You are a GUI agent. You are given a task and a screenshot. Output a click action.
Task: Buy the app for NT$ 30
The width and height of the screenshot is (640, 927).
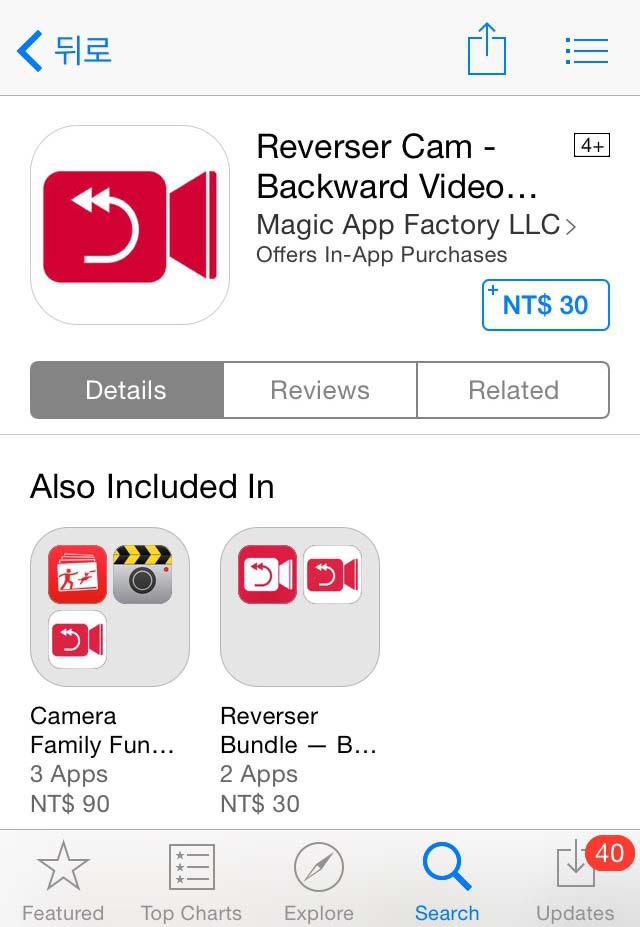click(x=545, y=305)
